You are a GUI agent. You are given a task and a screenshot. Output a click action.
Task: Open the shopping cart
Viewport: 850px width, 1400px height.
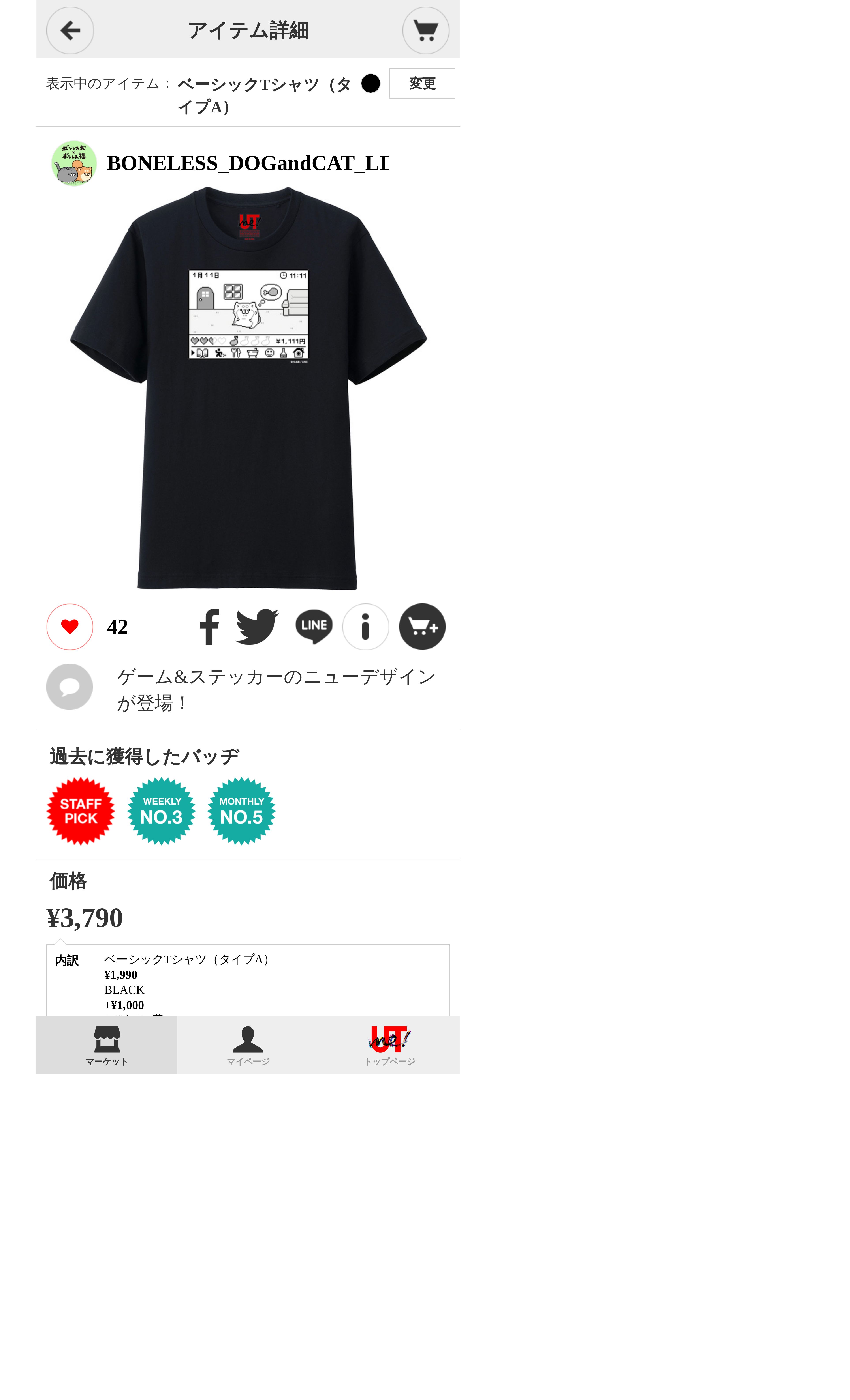(x=426, y=30)
